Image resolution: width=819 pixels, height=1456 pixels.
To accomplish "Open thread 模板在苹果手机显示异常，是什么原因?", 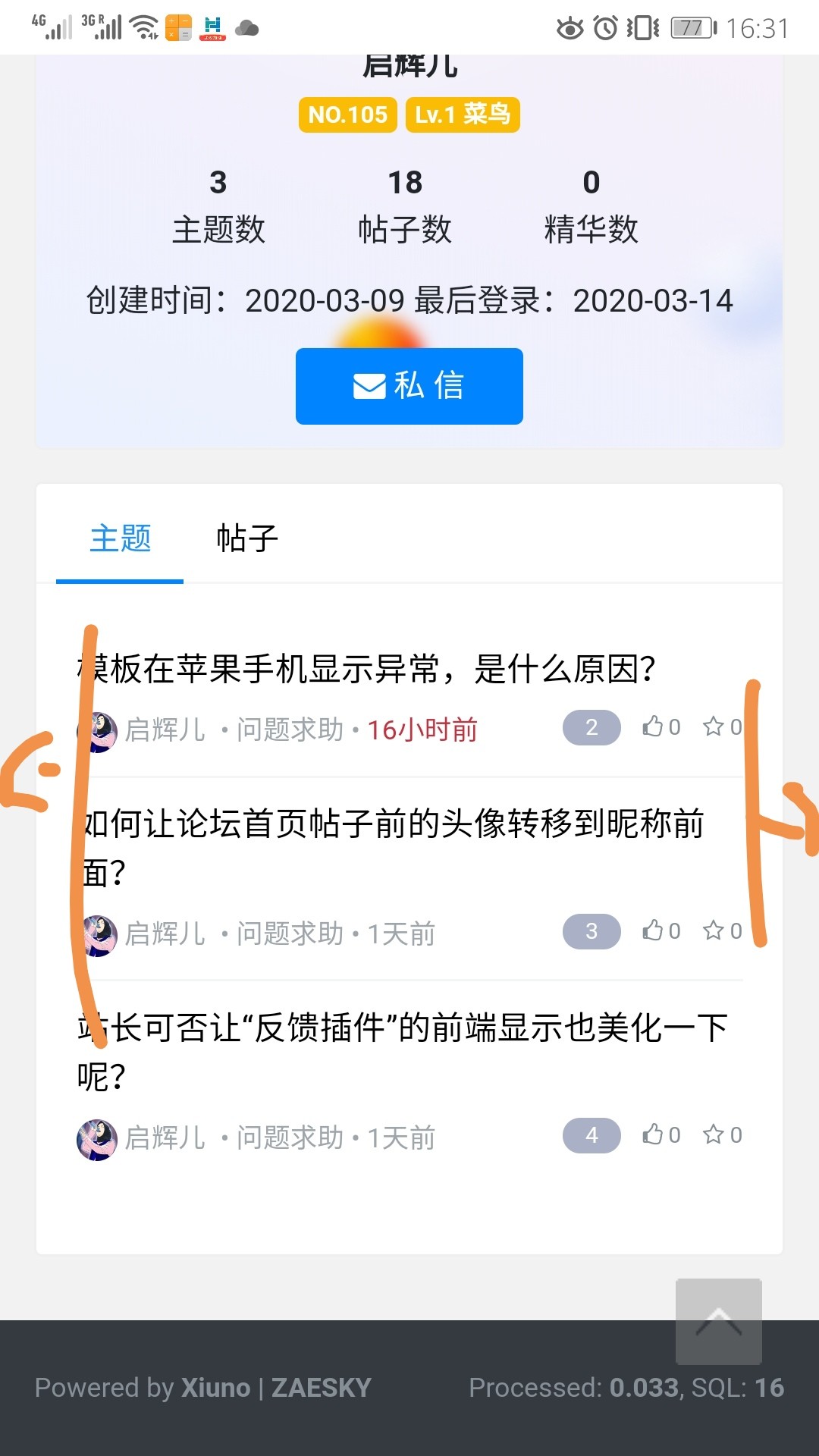I will click(x=367, y=669).
